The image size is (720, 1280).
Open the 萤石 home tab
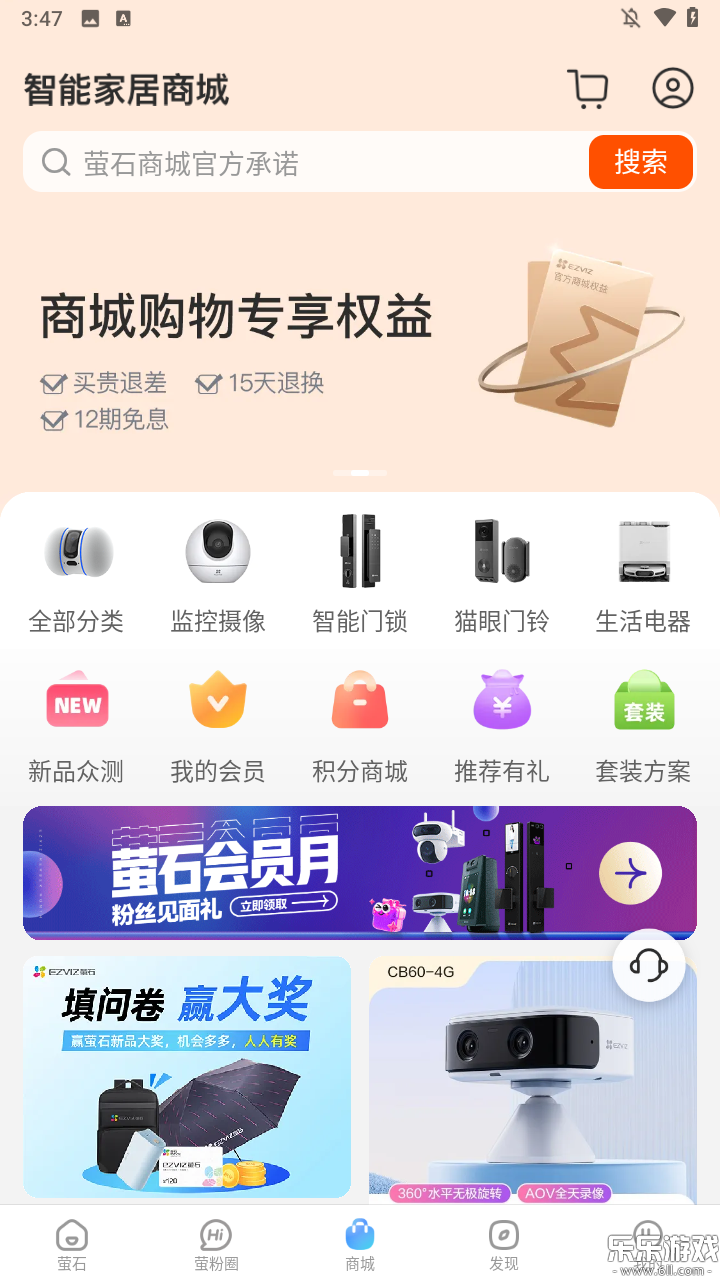point(72,1243)
